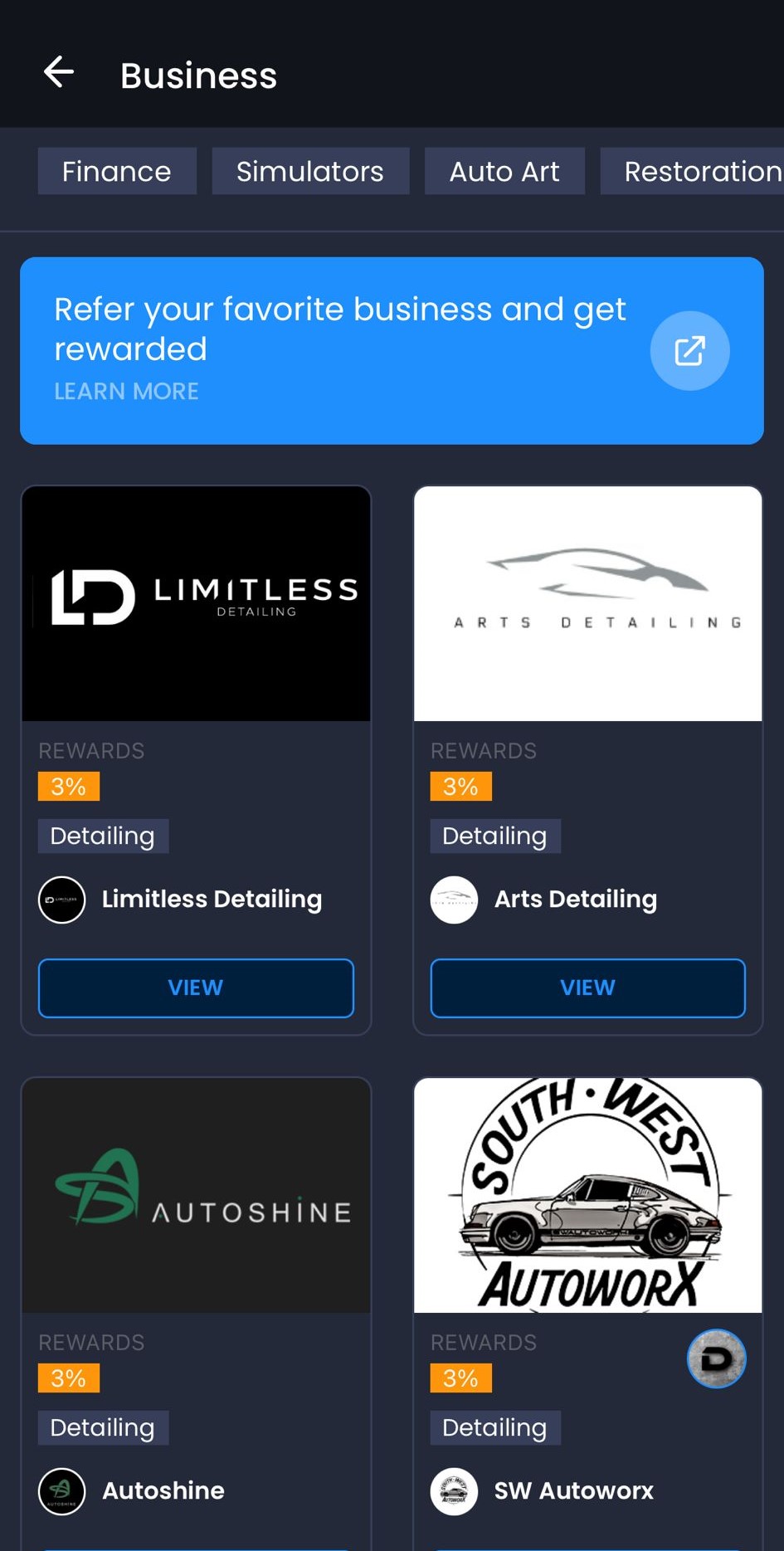Go back from the Business screen

tap(59, 73)
